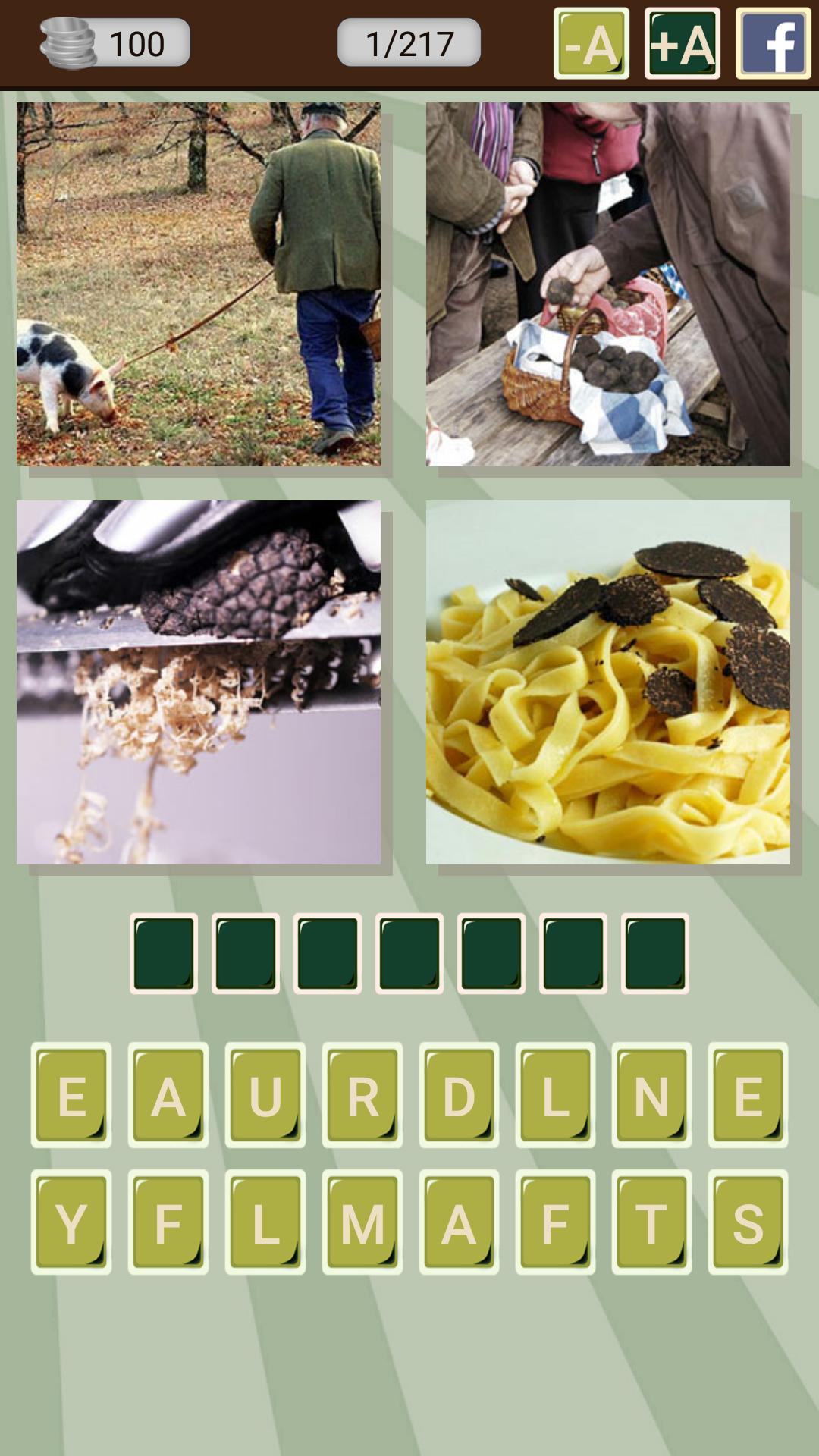Choose the letter N tile

[651, 1095]
